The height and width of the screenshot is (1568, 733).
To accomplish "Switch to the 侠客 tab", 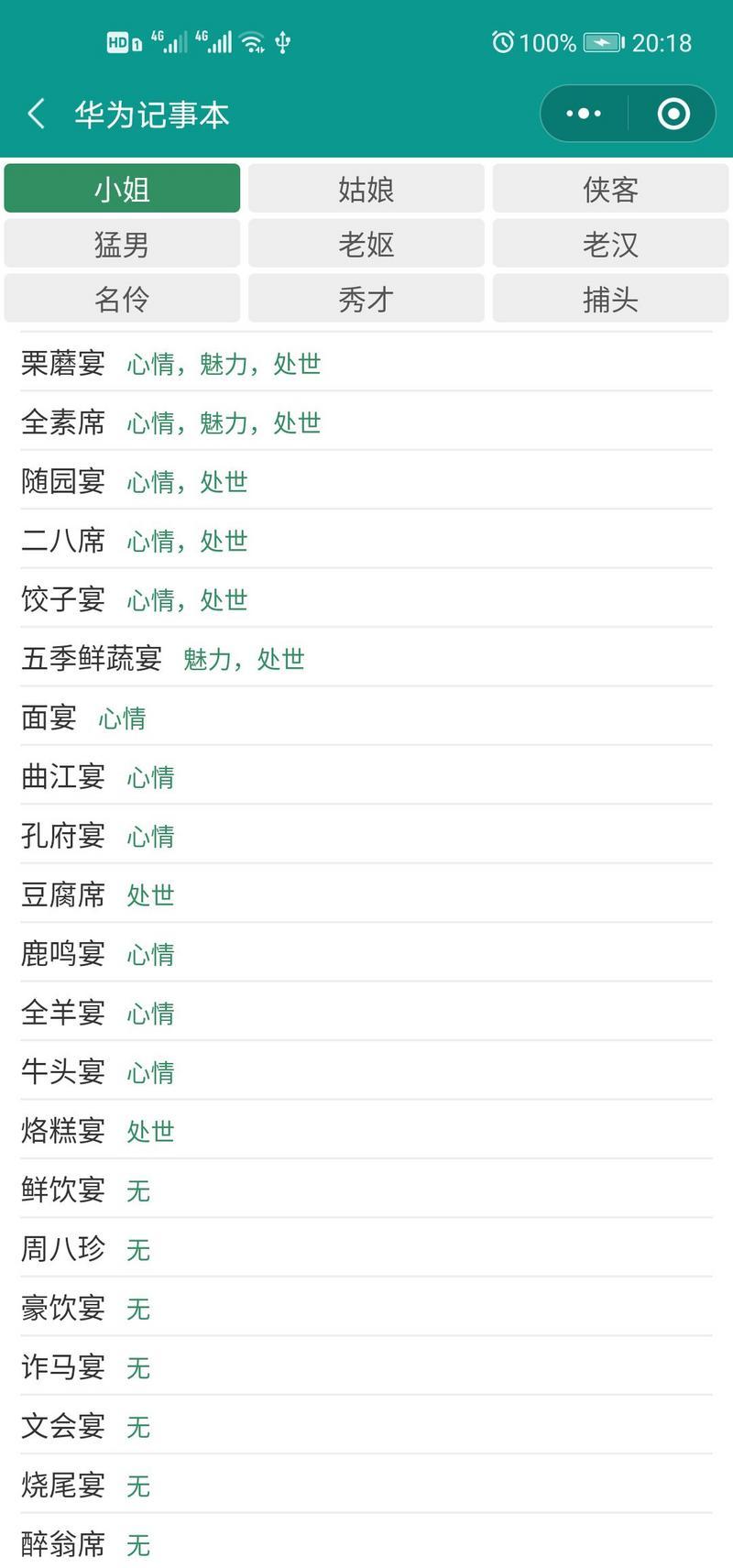I will (x=609, y=188).
